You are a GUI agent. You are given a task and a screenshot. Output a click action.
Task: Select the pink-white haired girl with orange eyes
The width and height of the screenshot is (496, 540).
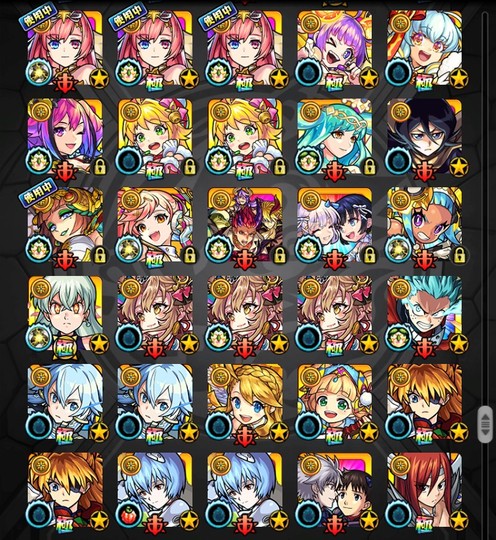coord(155,225)
